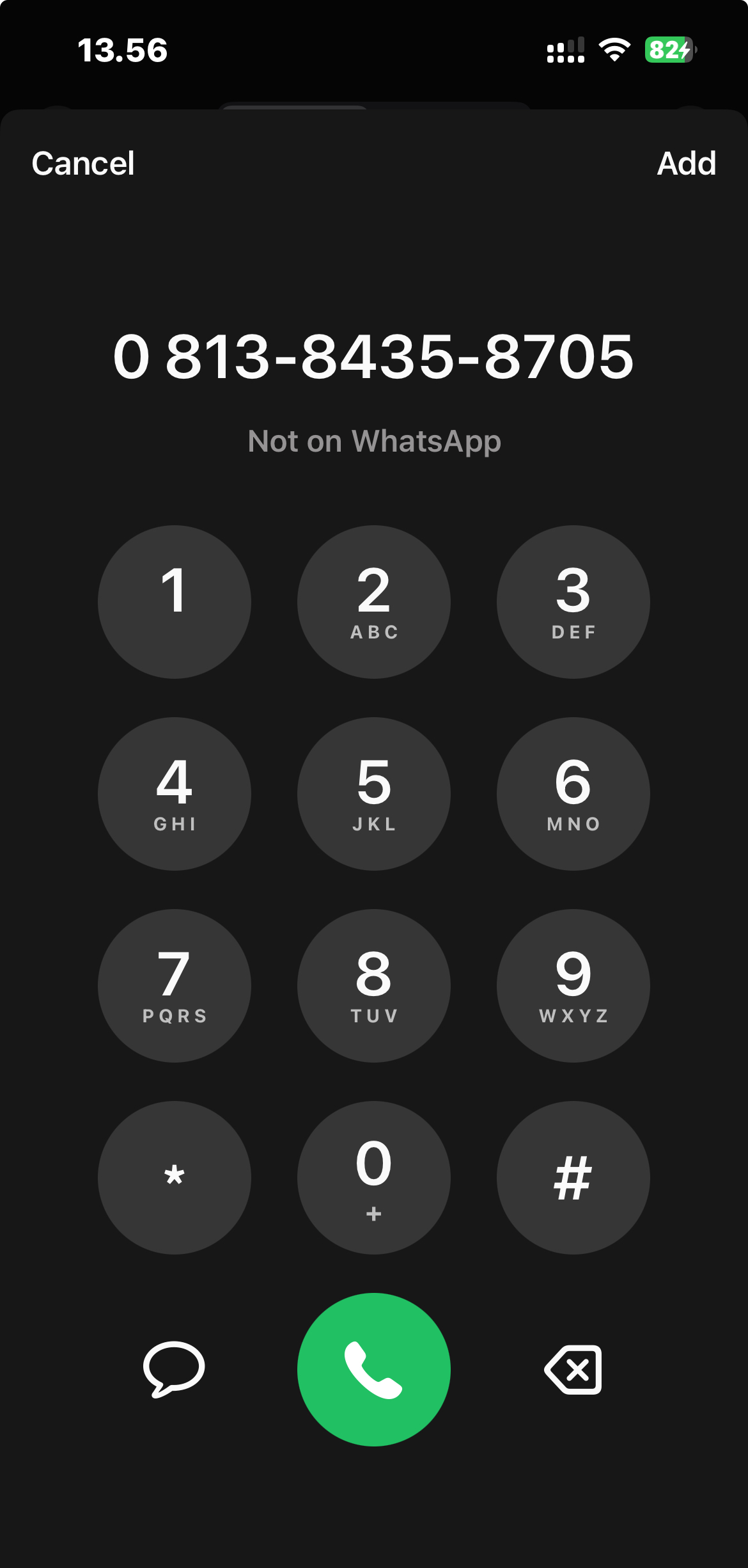This screenshot has width=748, height=1568.
Task: Tap the 3 DEF key
Action: 573,602
